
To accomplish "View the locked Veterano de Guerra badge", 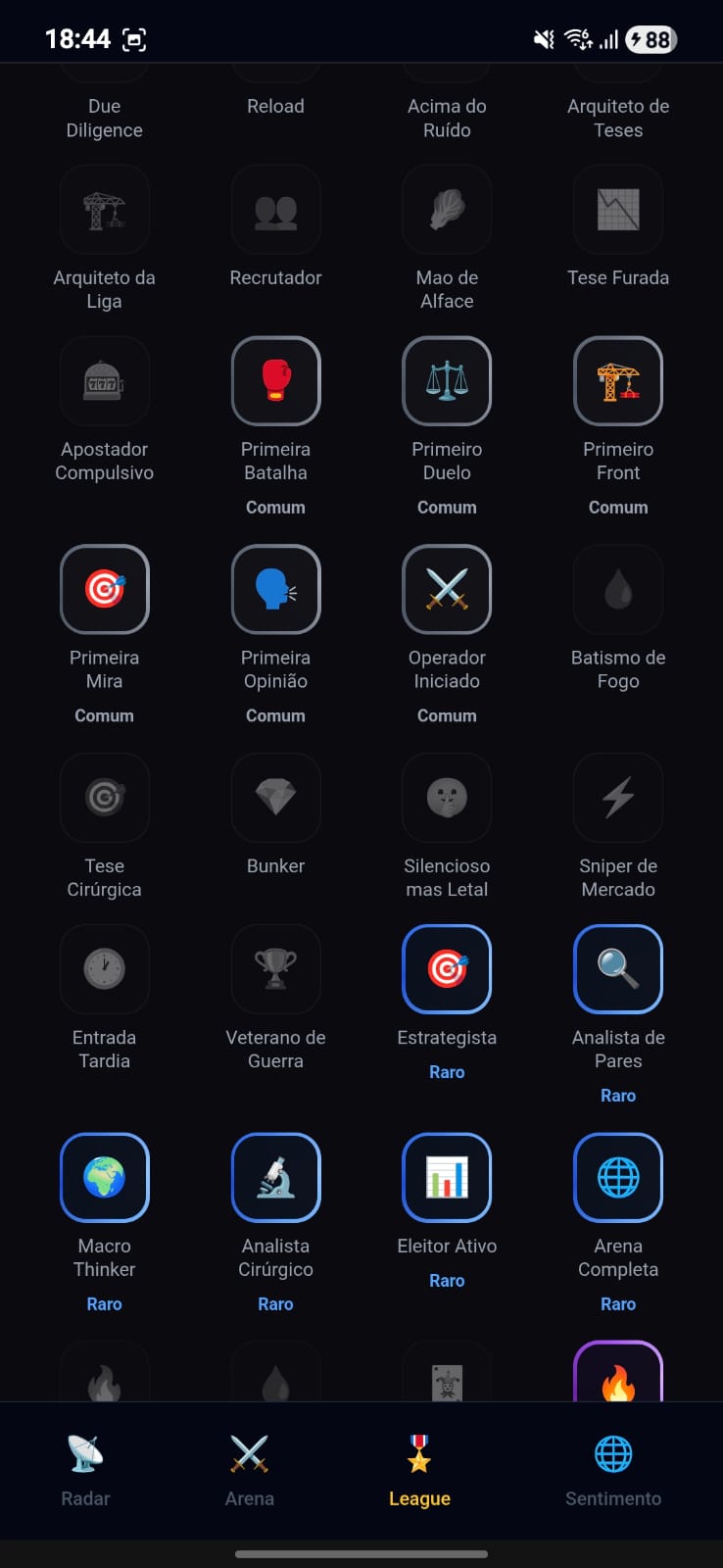I will [275, 969].
